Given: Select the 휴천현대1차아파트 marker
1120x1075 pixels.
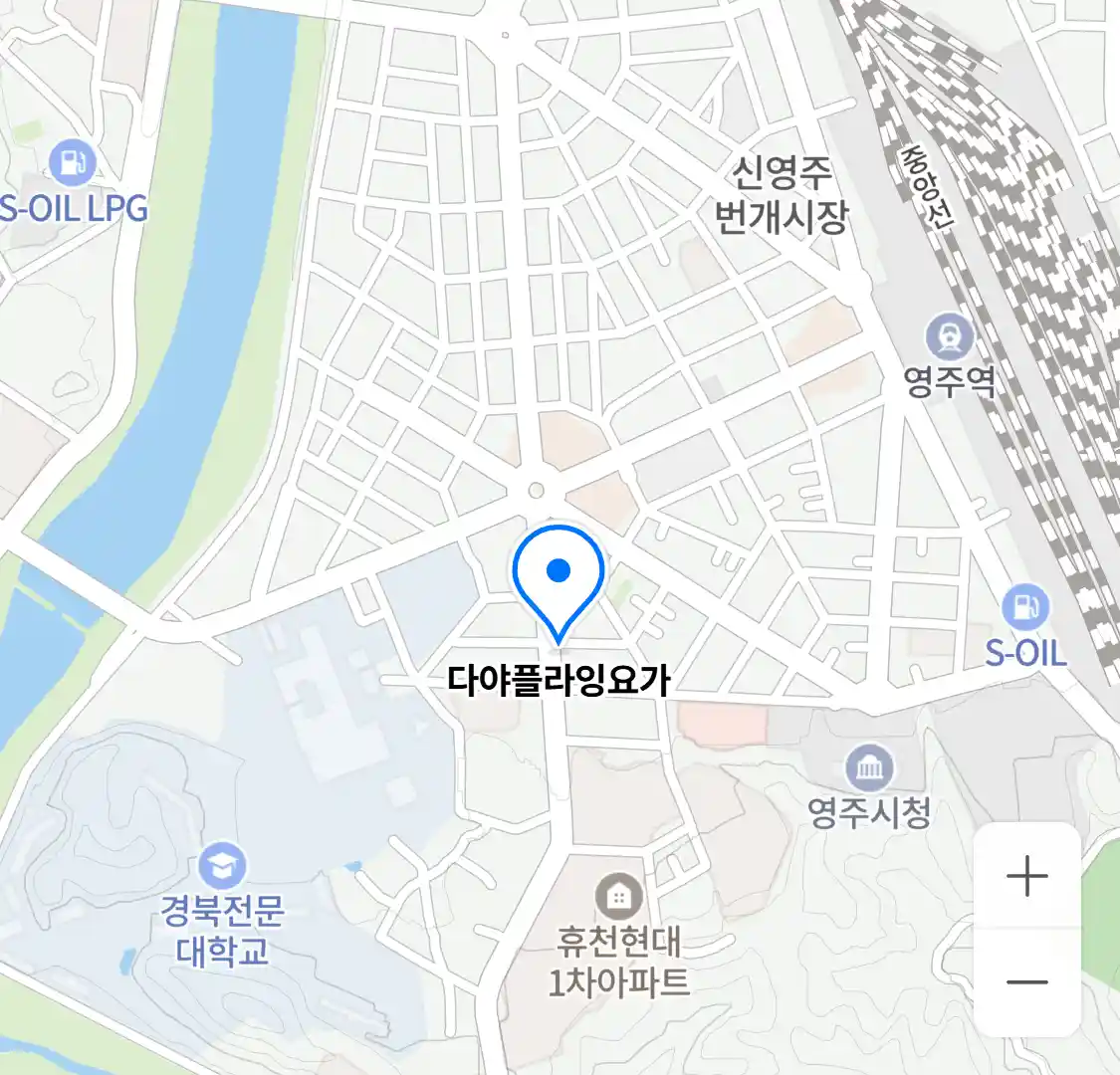Looking at the screenshot, I should pyautogui.click(x=619, y=897).
